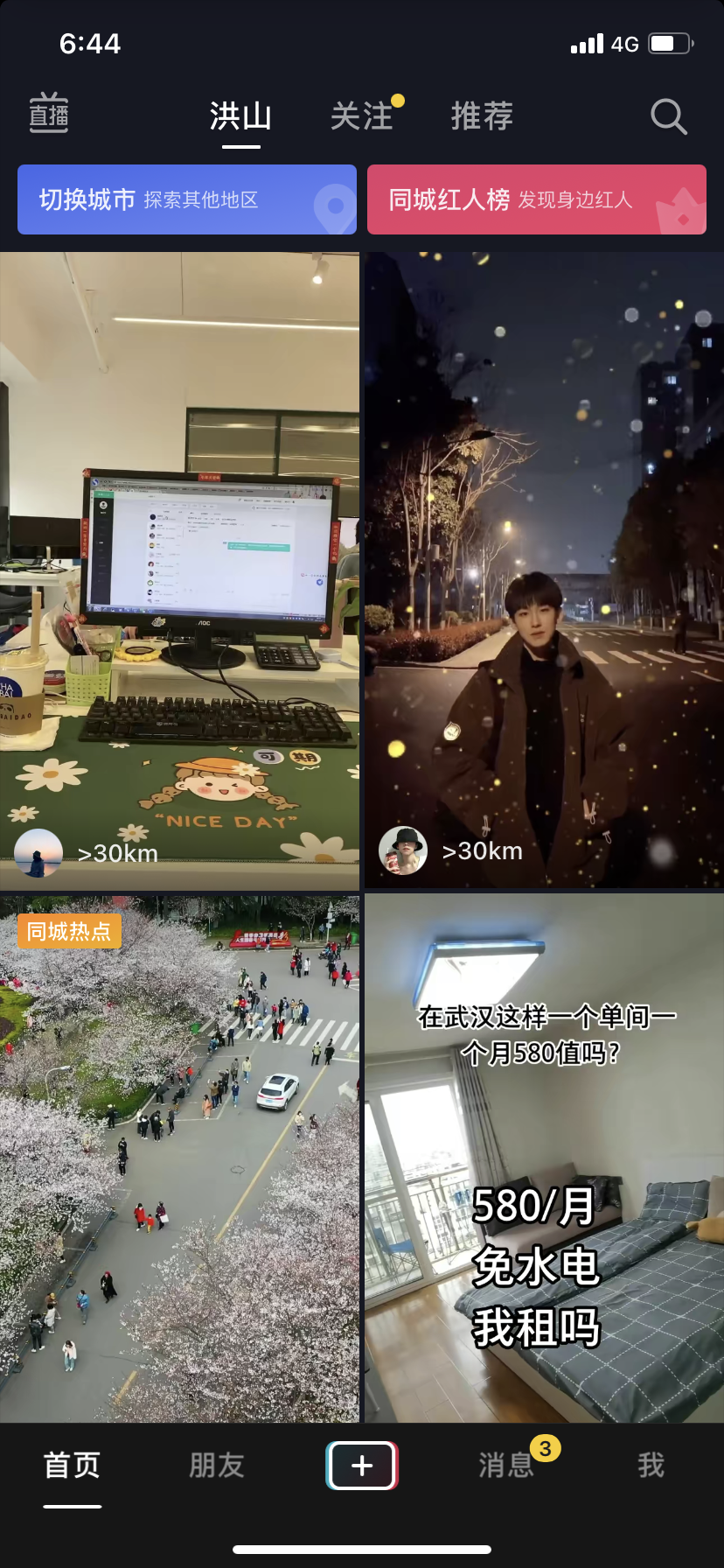Create a new post with plus button
724x1568 pixels.
tap(362, 1466)
